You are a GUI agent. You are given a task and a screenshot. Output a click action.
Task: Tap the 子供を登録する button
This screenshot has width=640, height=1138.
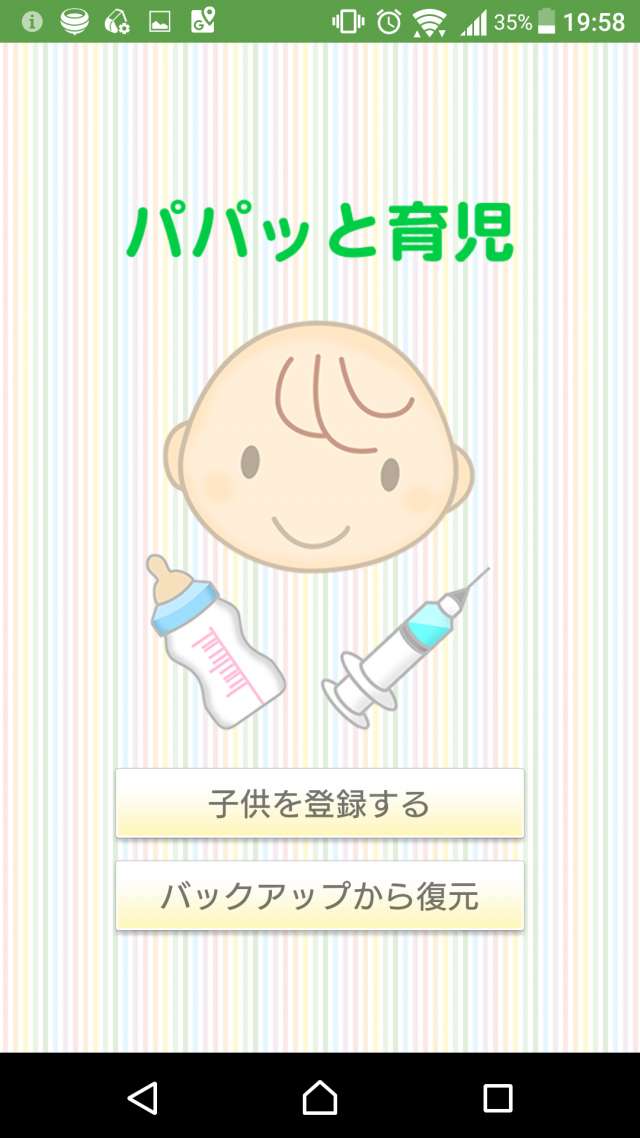click(319, 803)
